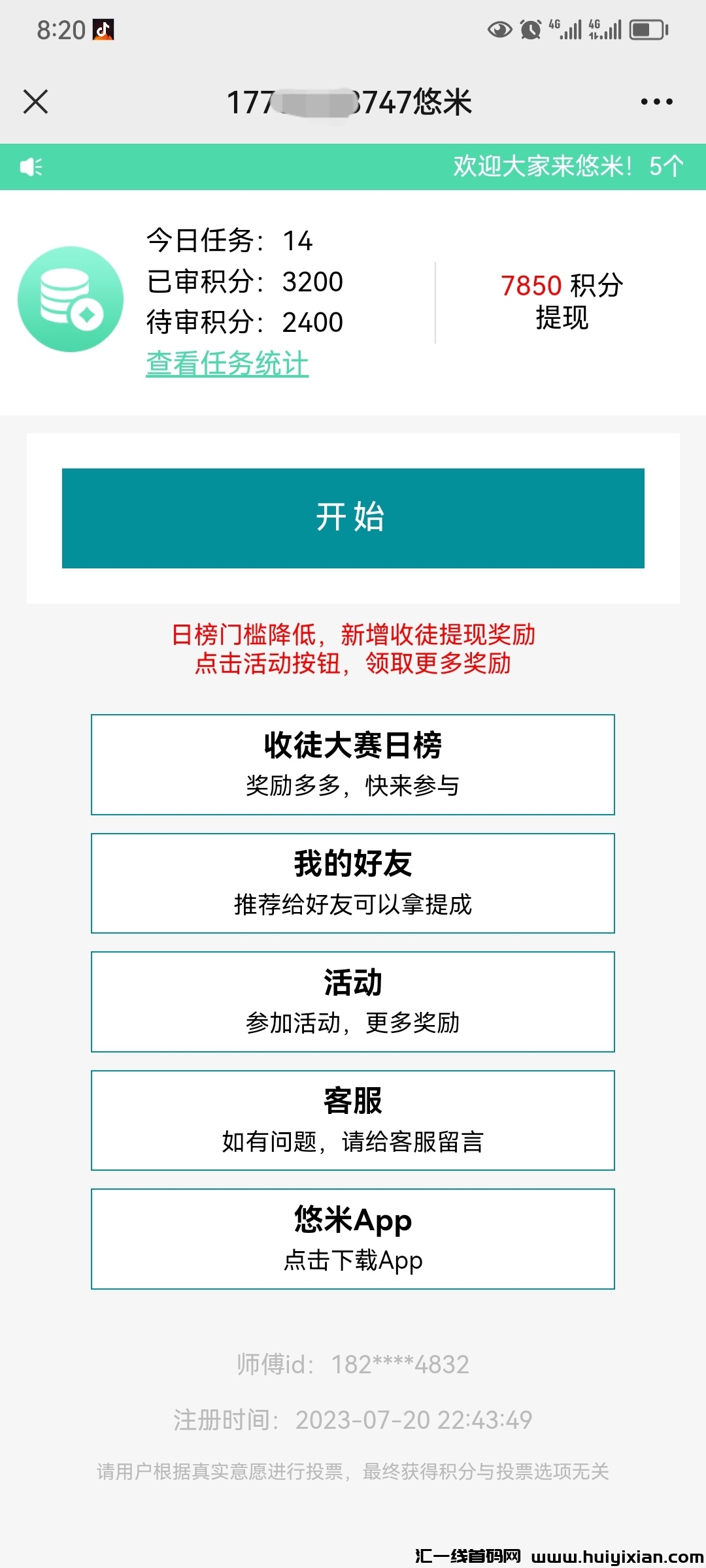Screen dimensions: 706x1568
Task: Expand the 客服 customer service panel
Action: [x=352, y=1120]
